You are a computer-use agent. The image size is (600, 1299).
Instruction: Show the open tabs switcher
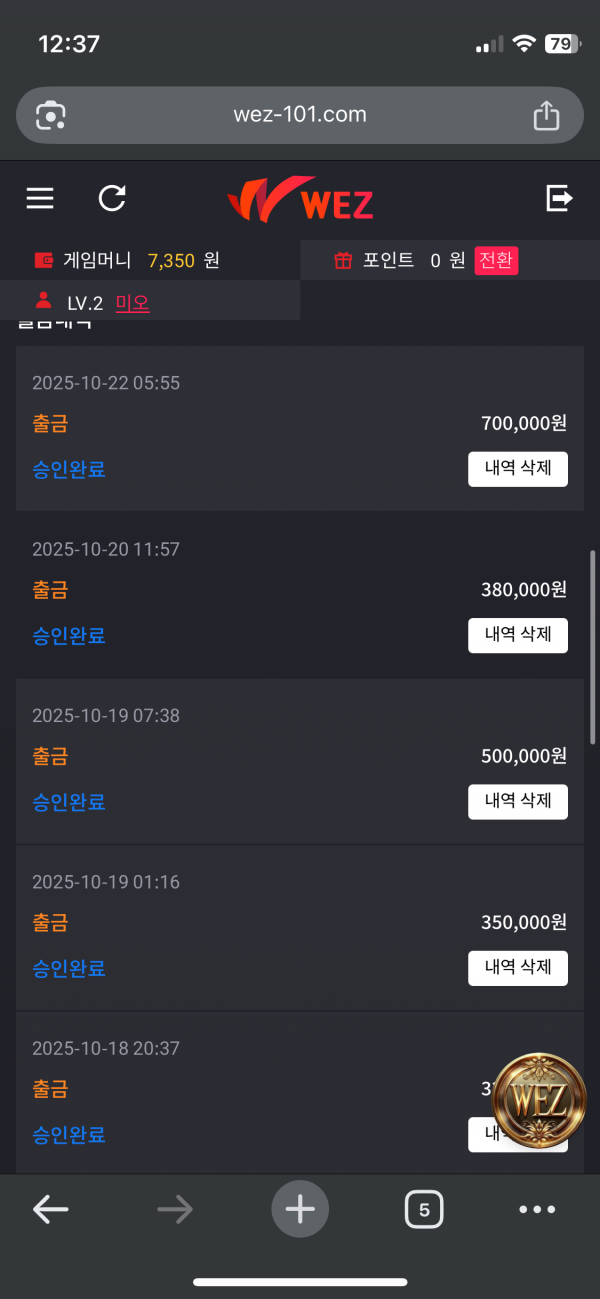(x=424, y=1210)
